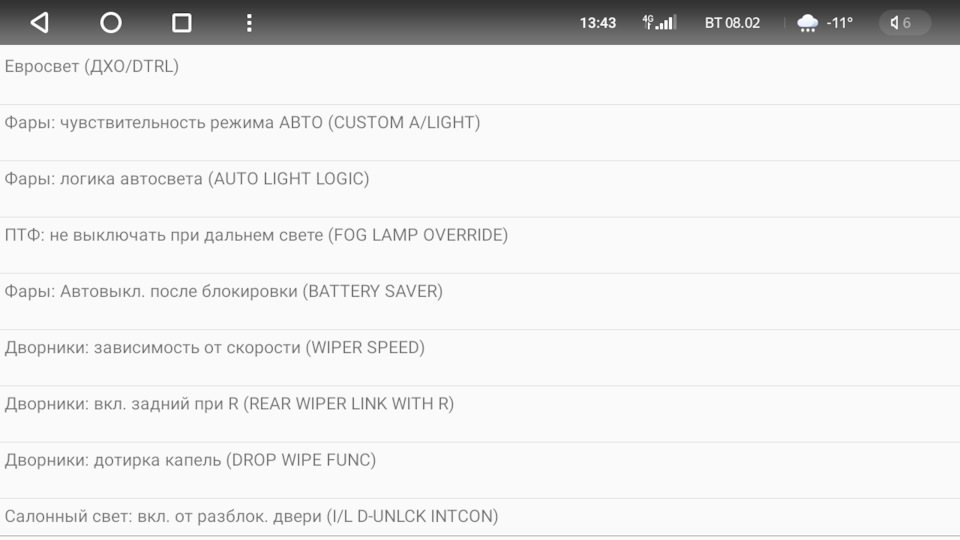Open the three-dot overflow menu
Image resolution: width=960 pixels, height=540 pixels.
point(249,22)
